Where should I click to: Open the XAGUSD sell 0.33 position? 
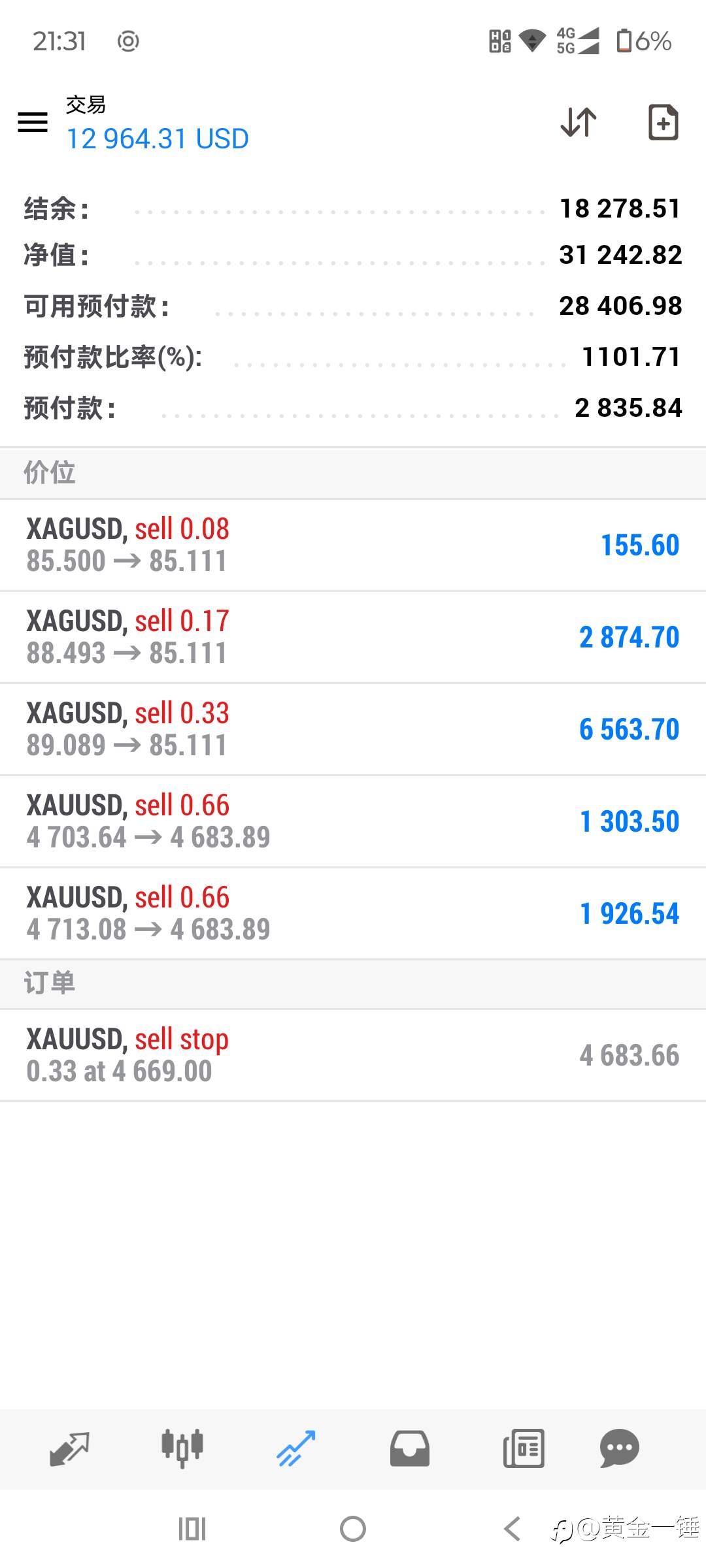(353, 729)
